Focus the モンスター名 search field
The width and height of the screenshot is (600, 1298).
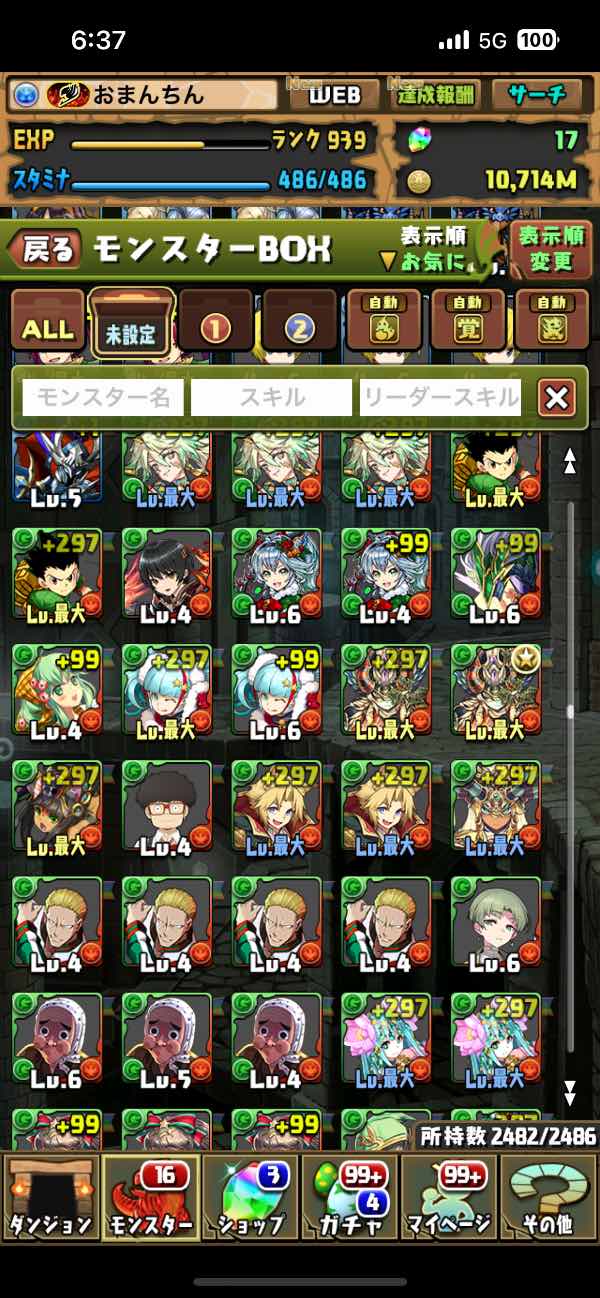click(x=103, y=398)
